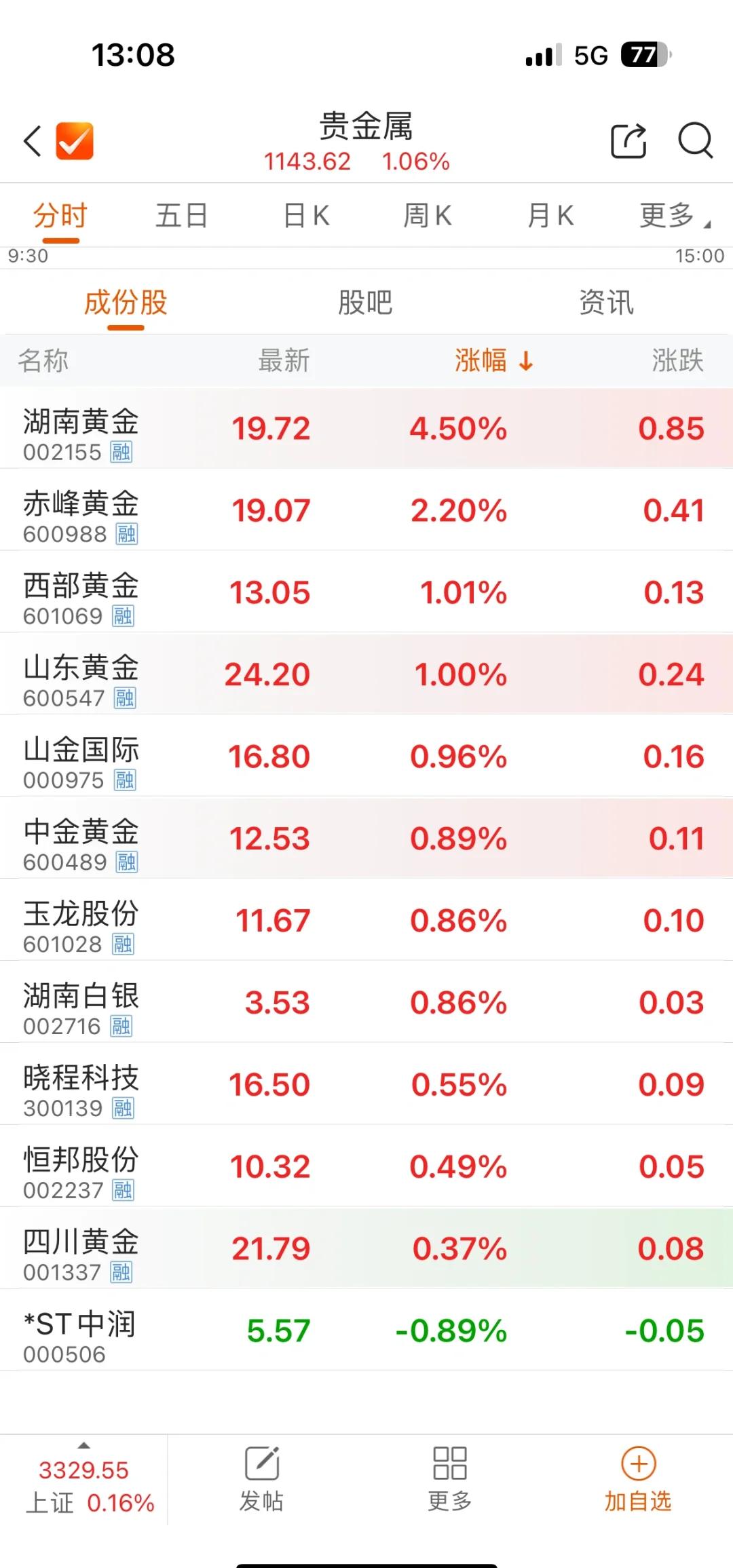733x1568 pixels.
Task: Tap the 贵金属 sector title
Action: pos(366,126)
